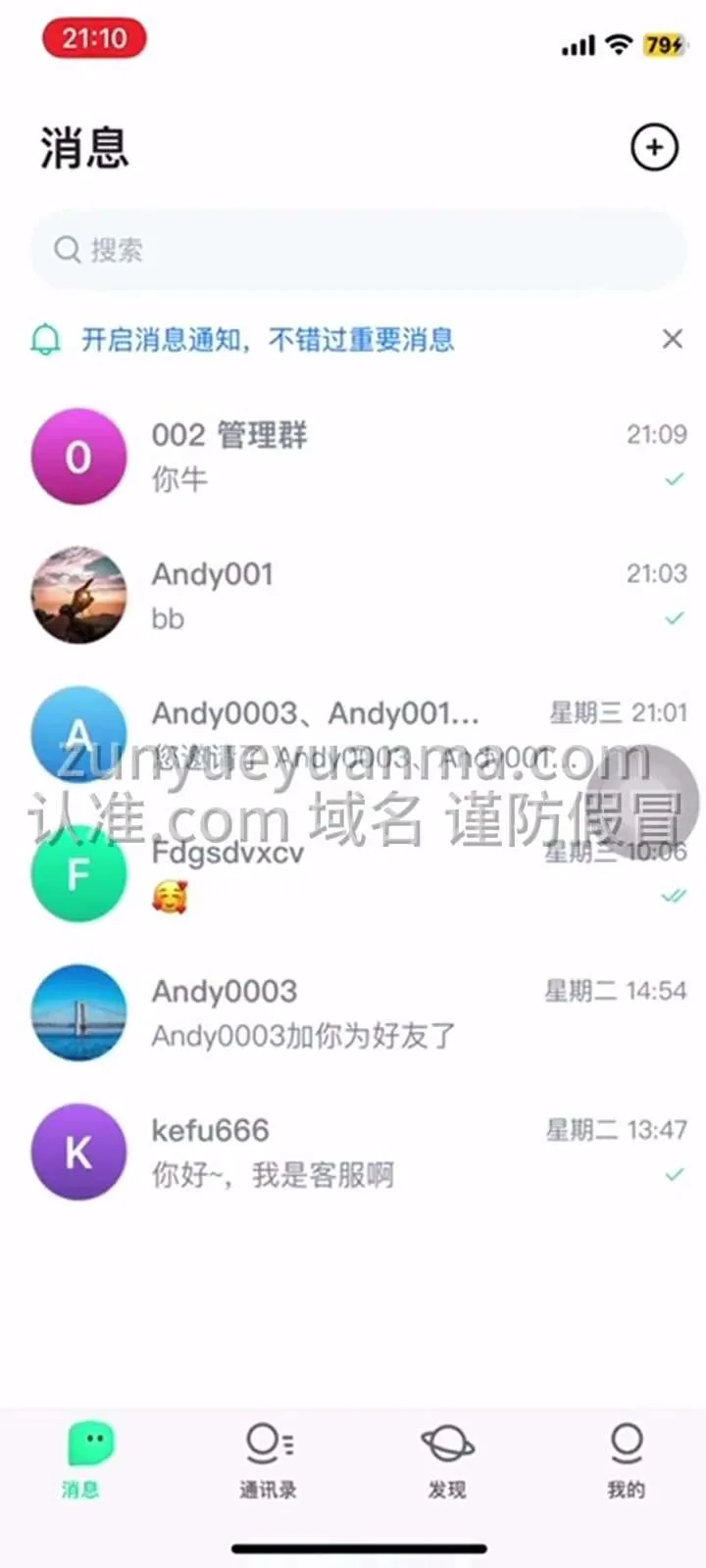Open the kefu666 customer service chat
The height and width of the screenshot is (1568, 706).
click(358, 1151)
